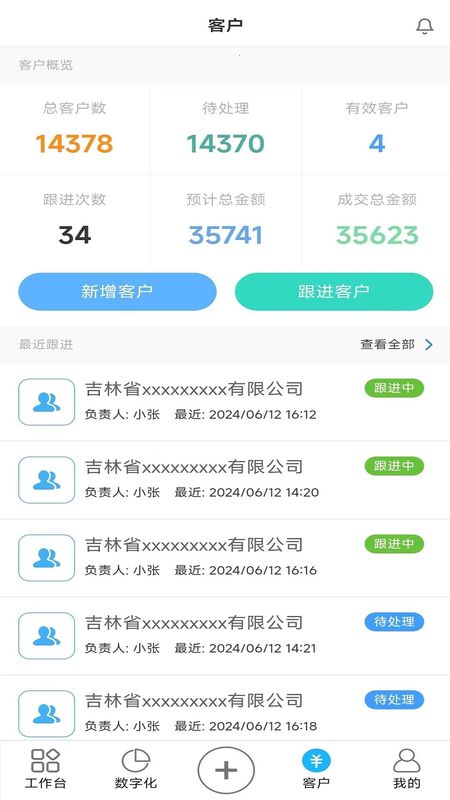Open the customer followed at 16:12

225,402
